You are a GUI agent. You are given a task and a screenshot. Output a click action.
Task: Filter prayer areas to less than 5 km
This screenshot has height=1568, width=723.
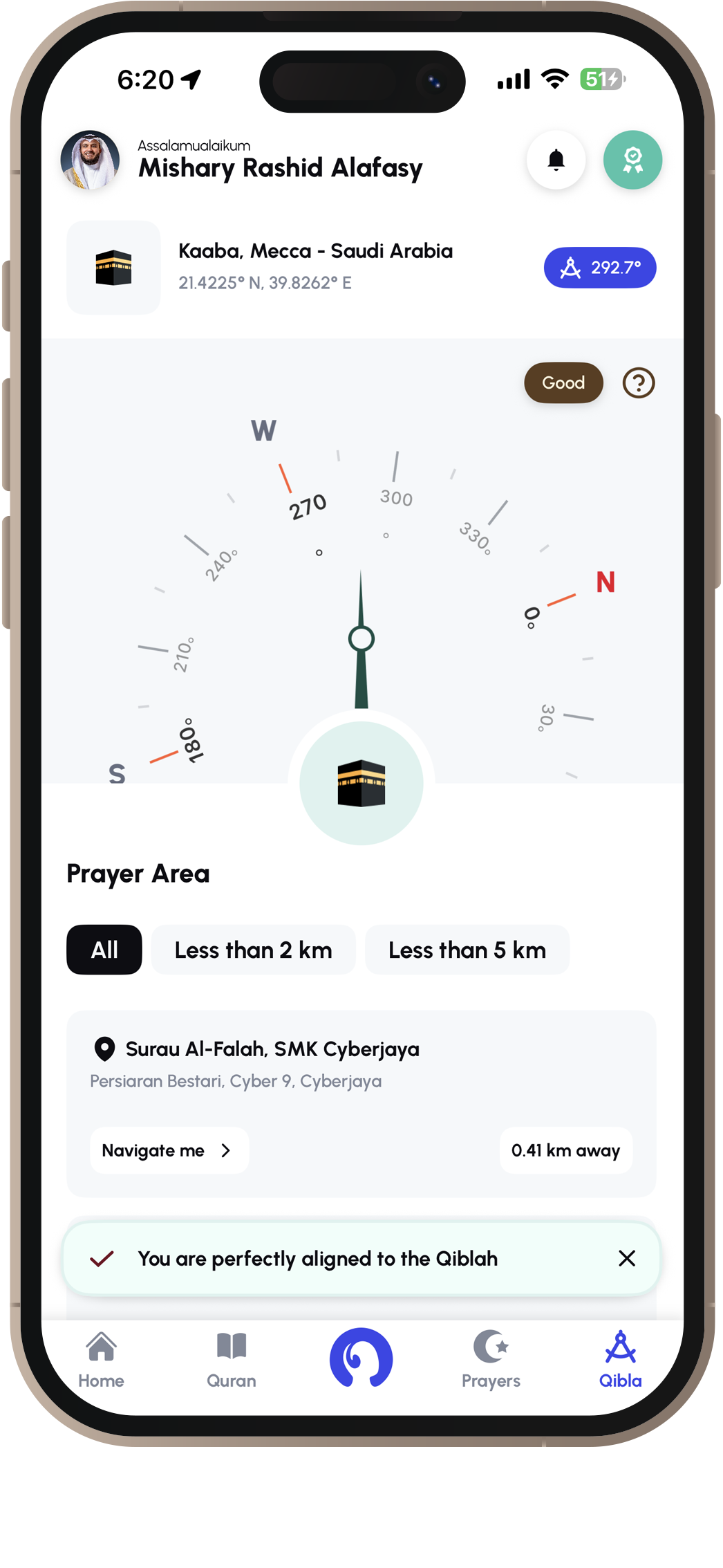click(467, 950)
